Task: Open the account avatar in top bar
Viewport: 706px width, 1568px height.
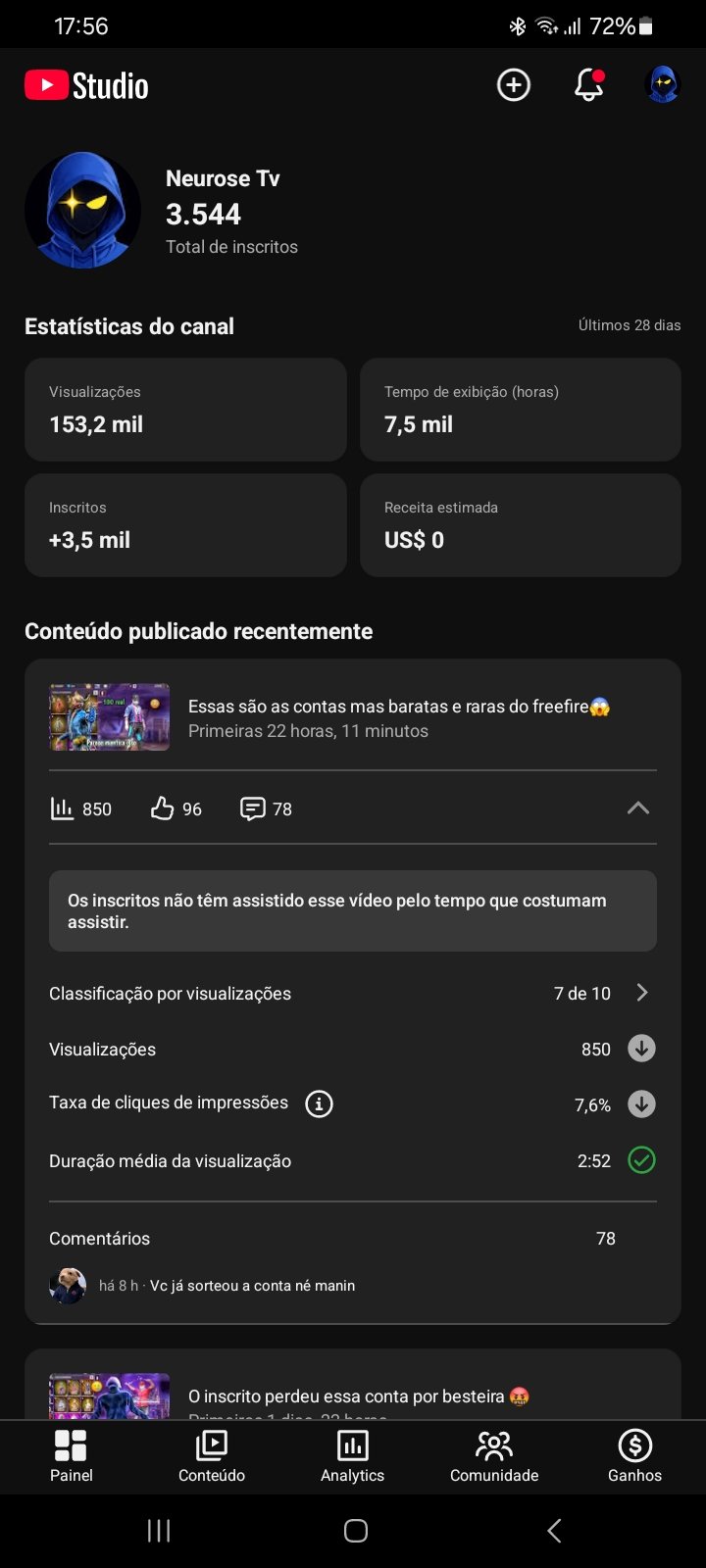Action: (663, 85)
